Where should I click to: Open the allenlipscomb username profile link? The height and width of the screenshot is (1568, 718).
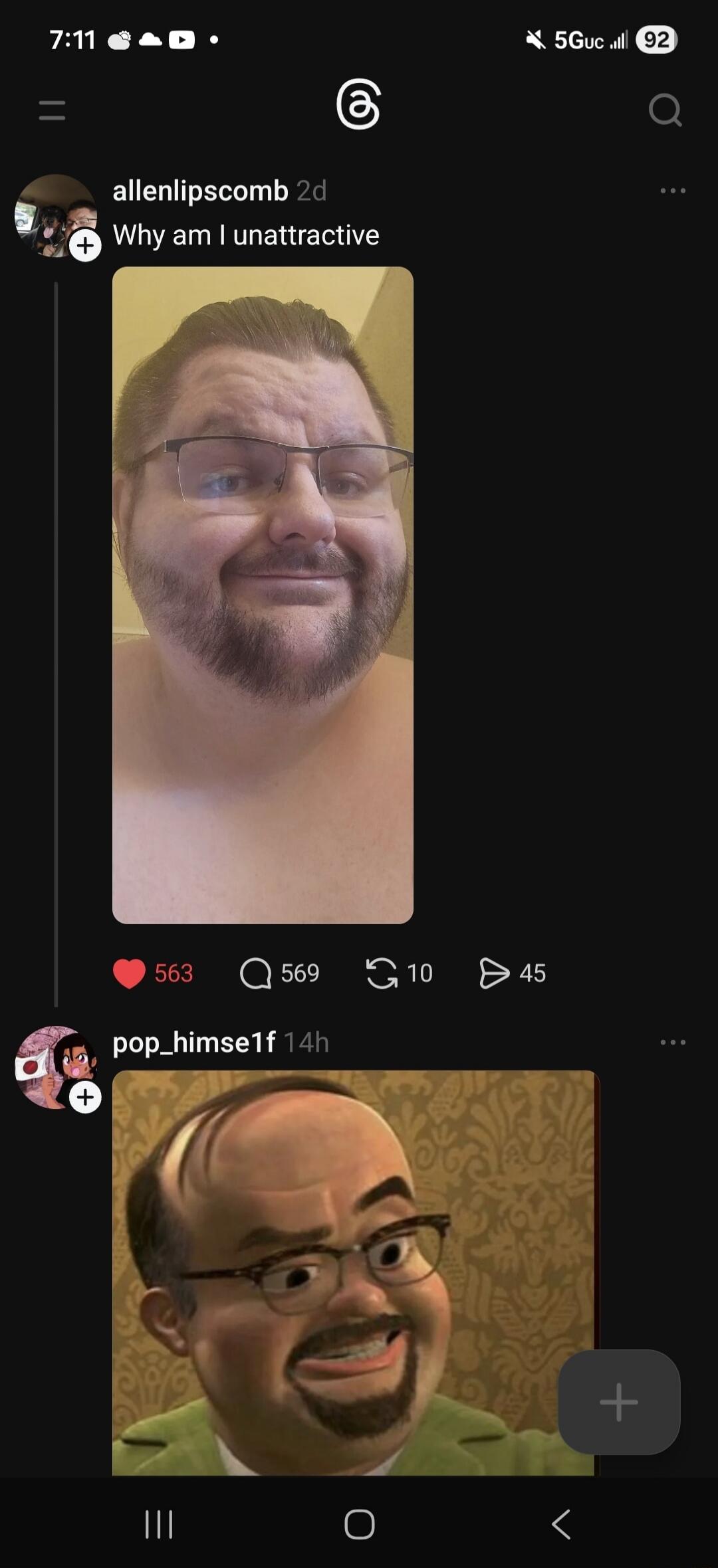pyautogui.click(x=200, y=191)
